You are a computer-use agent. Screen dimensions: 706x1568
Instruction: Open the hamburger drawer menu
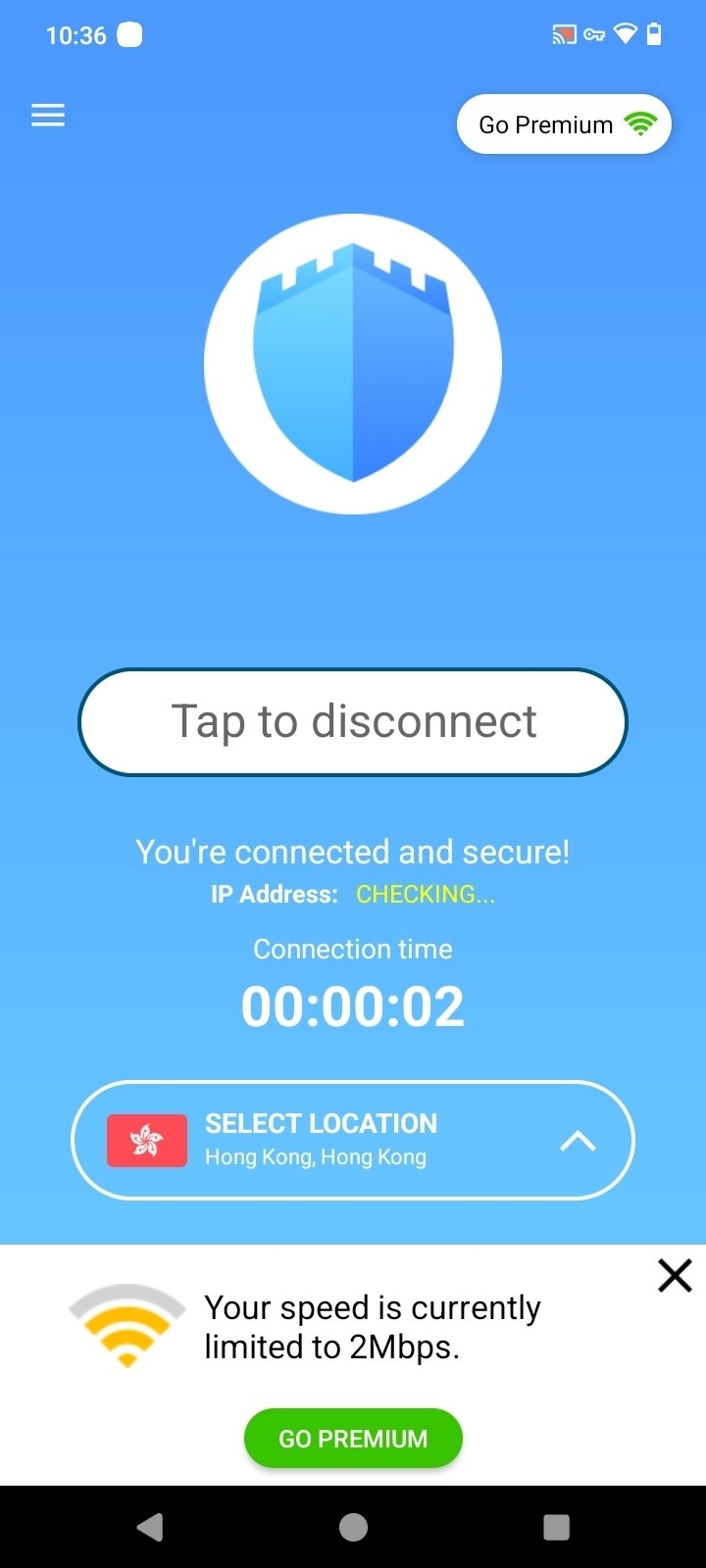[48, 116]
